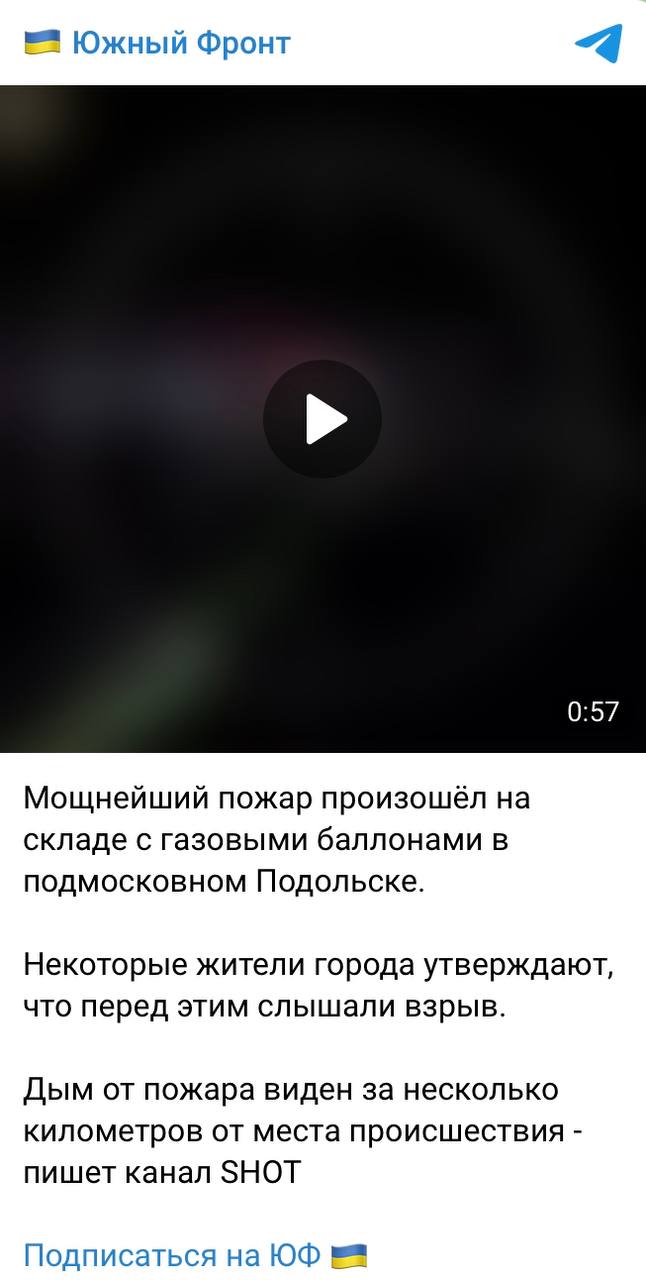Open the Telegram paper plane icon
This screenshot has height=1280, width=646.
click(598, 43)
